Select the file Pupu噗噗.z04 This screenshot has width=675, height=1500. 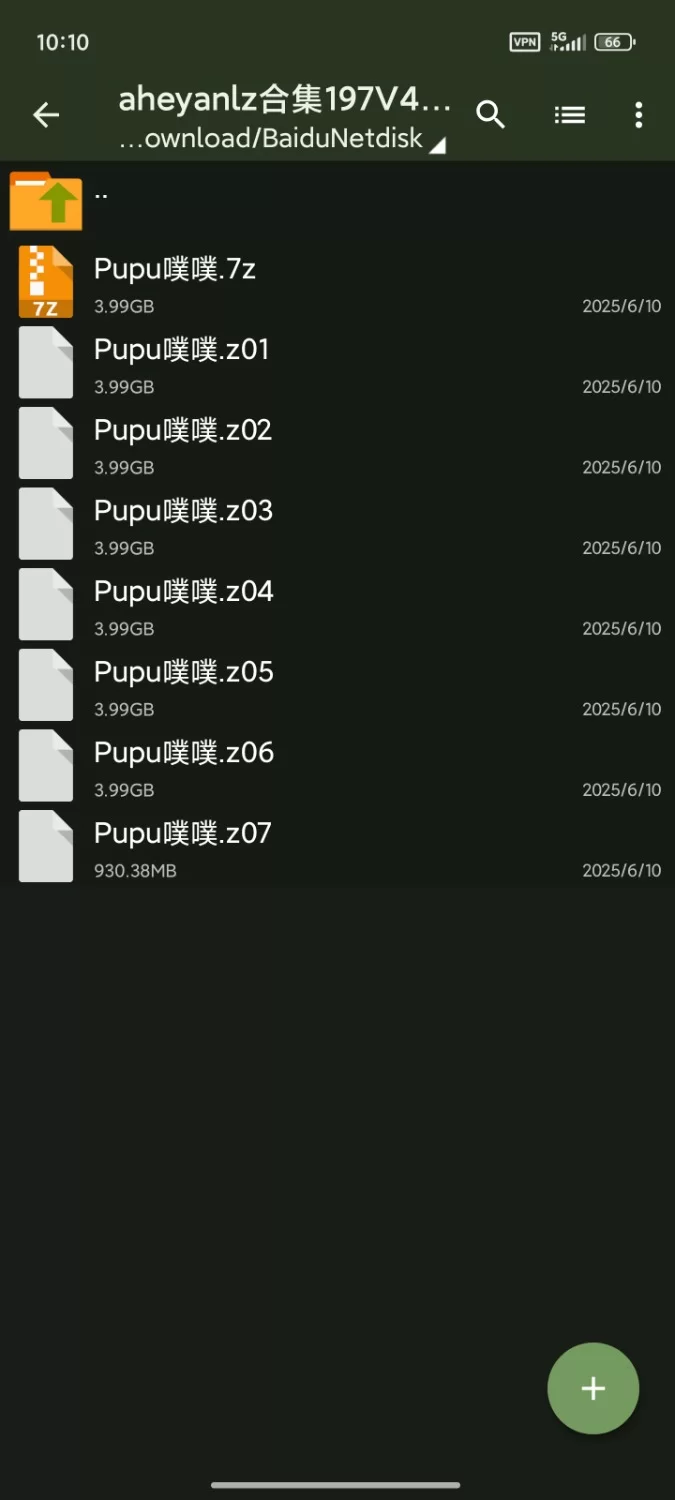pos(337,605)
